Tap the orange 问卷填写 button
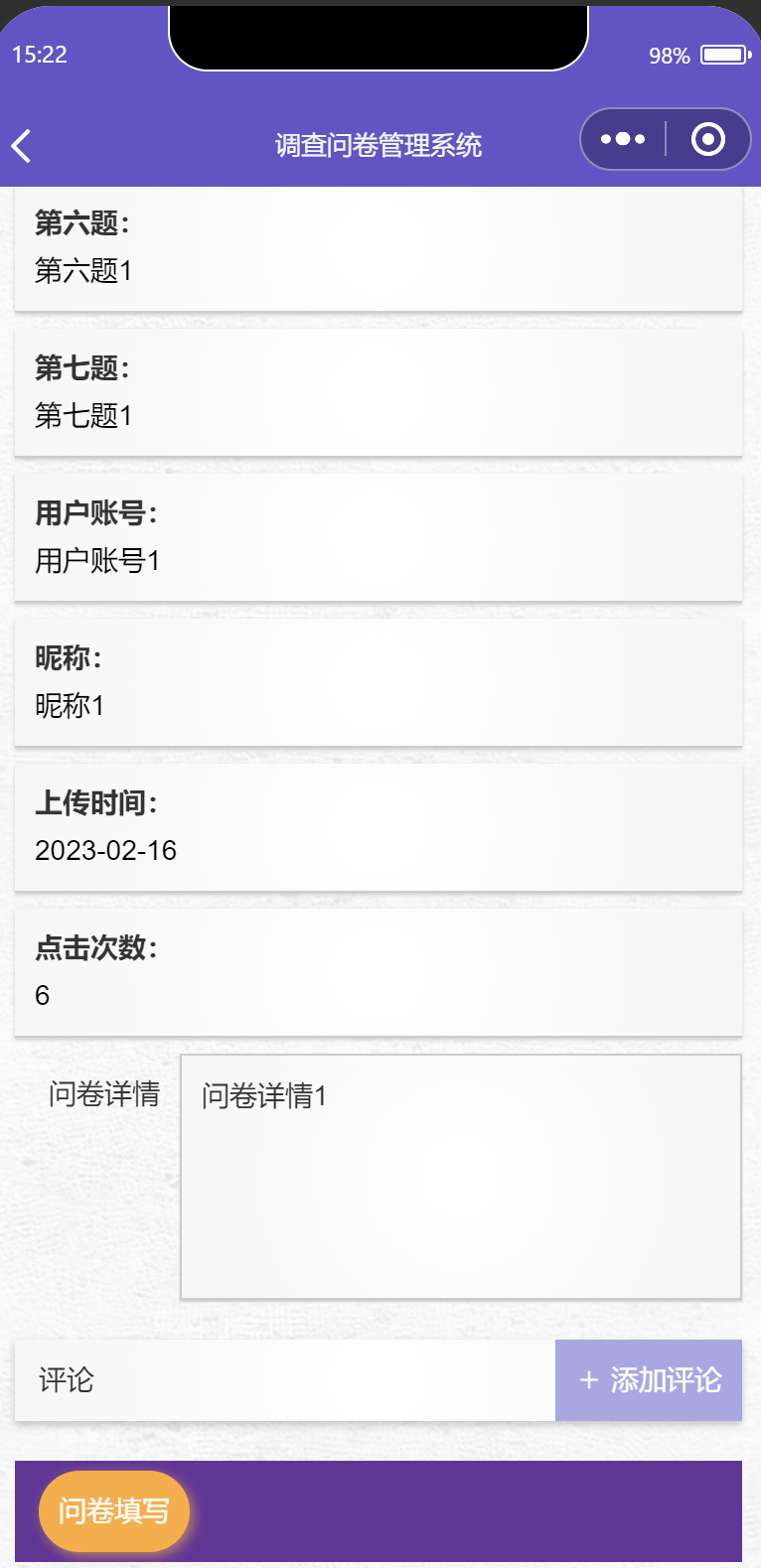Viewport: 761px width, 1568px height. [x=113, y=1510]
